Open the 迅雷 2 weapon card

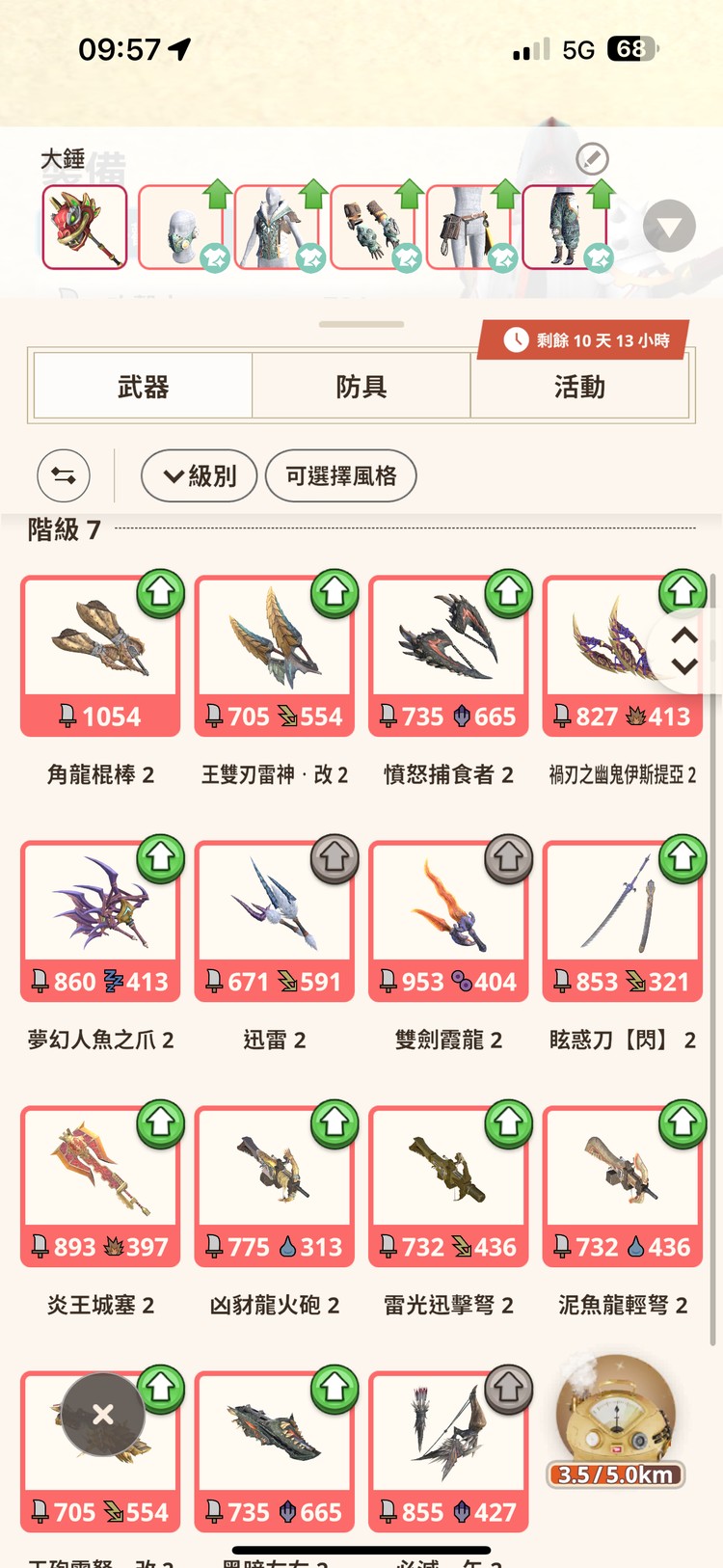pos(275,922)
